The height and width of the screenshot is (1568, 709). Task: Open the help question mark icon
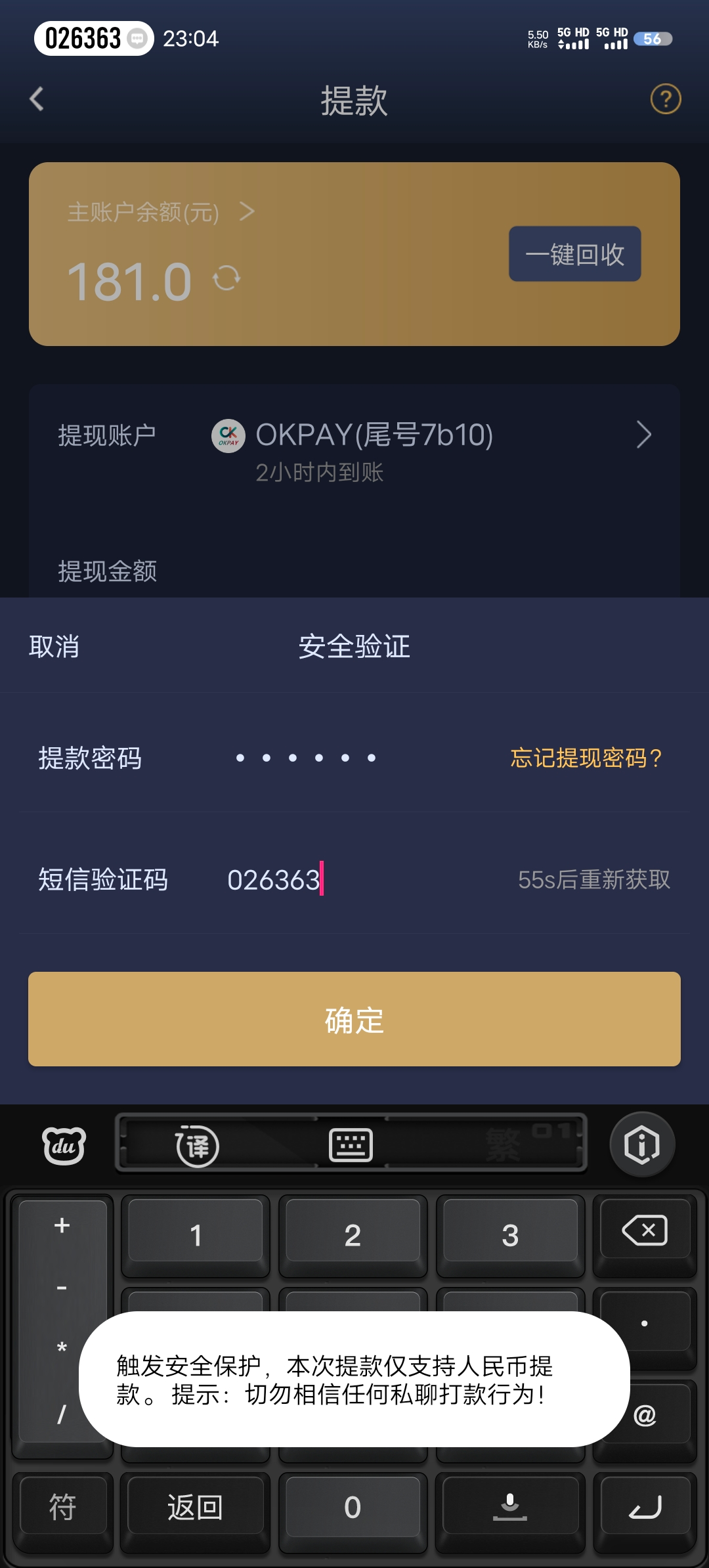665,100
